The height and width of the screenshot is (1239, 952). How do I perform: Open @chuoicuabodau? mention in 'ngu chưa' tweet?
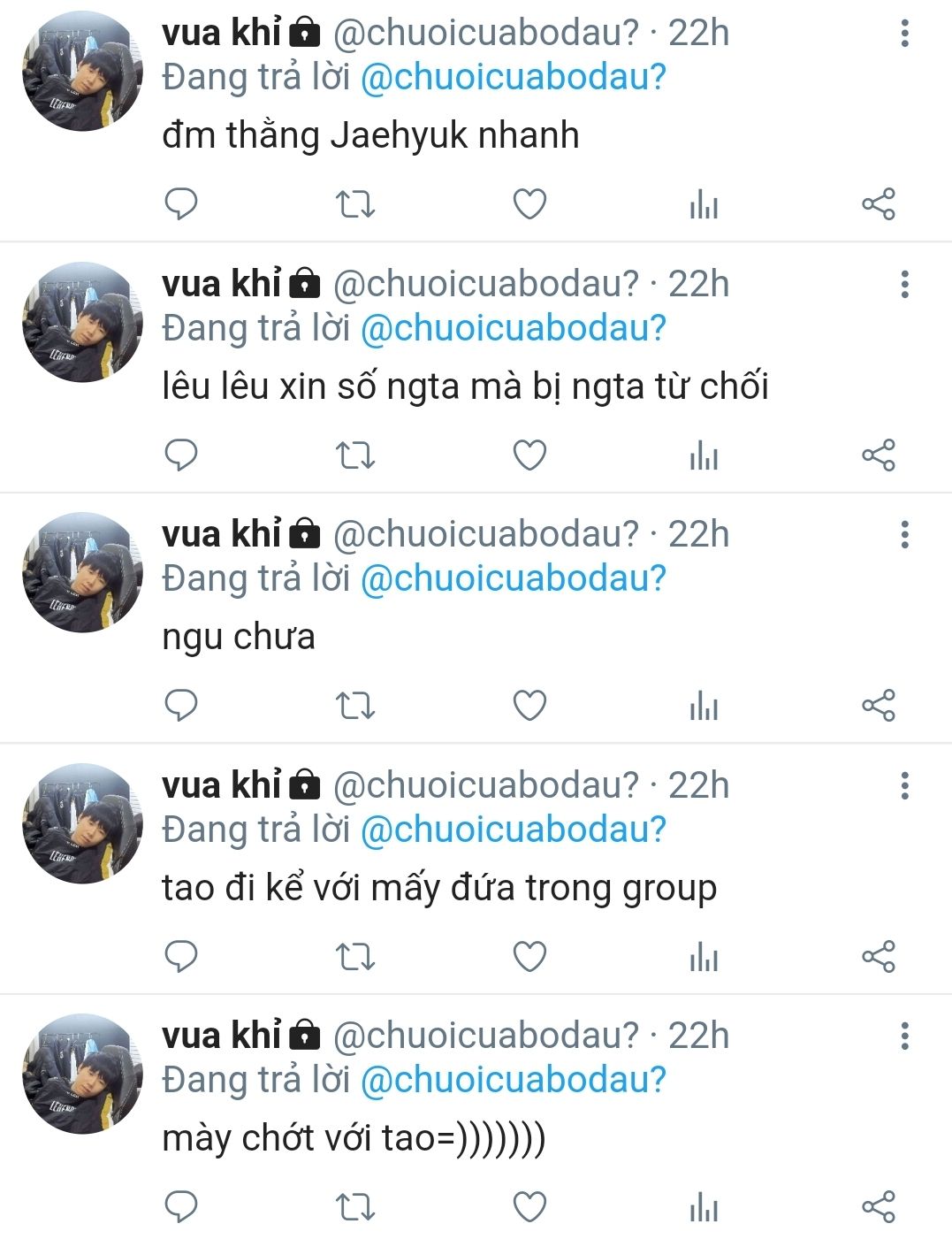click(513, 578)
